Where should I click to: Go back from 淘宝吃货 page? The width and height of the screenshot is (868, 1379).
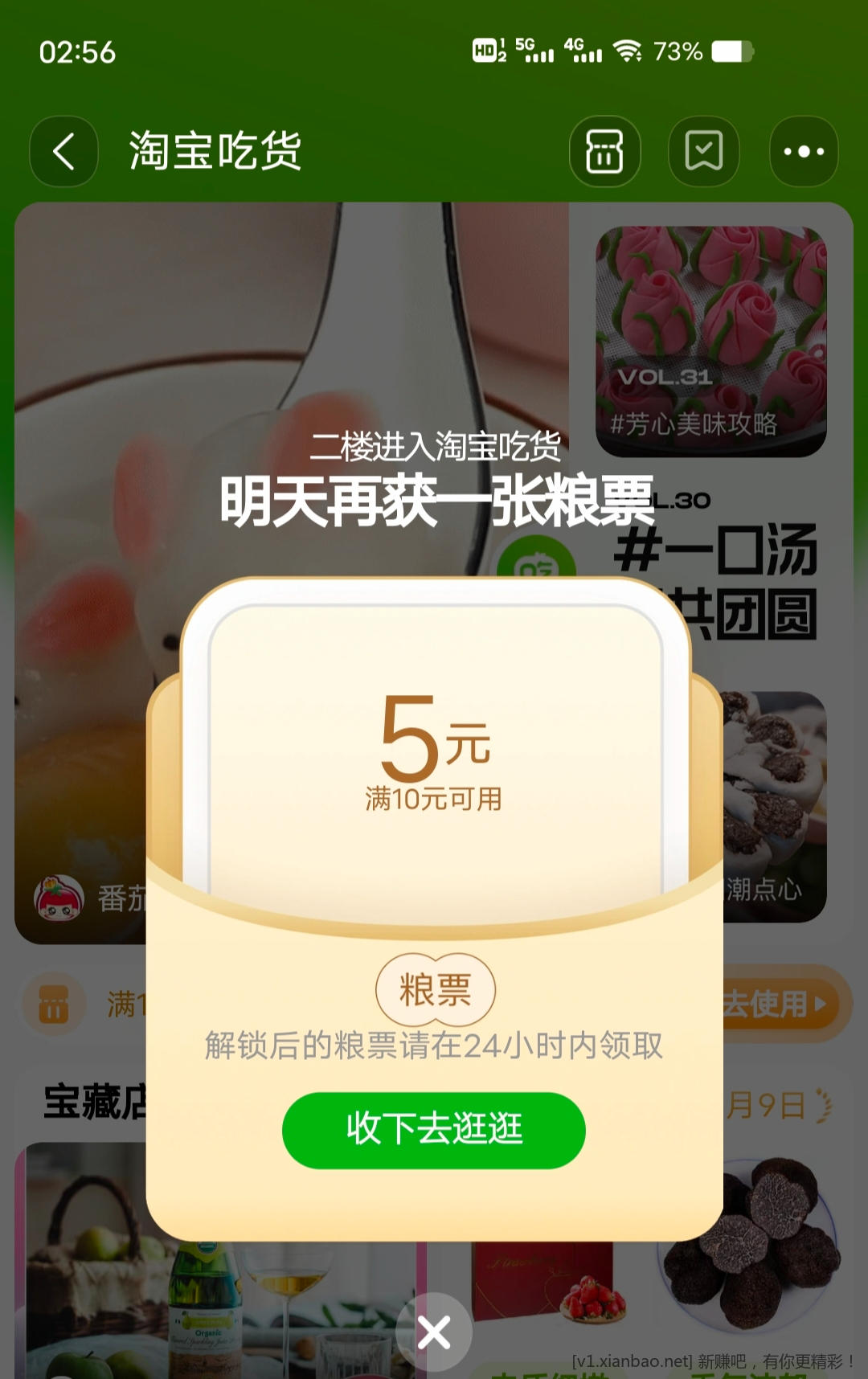(63, 151)
